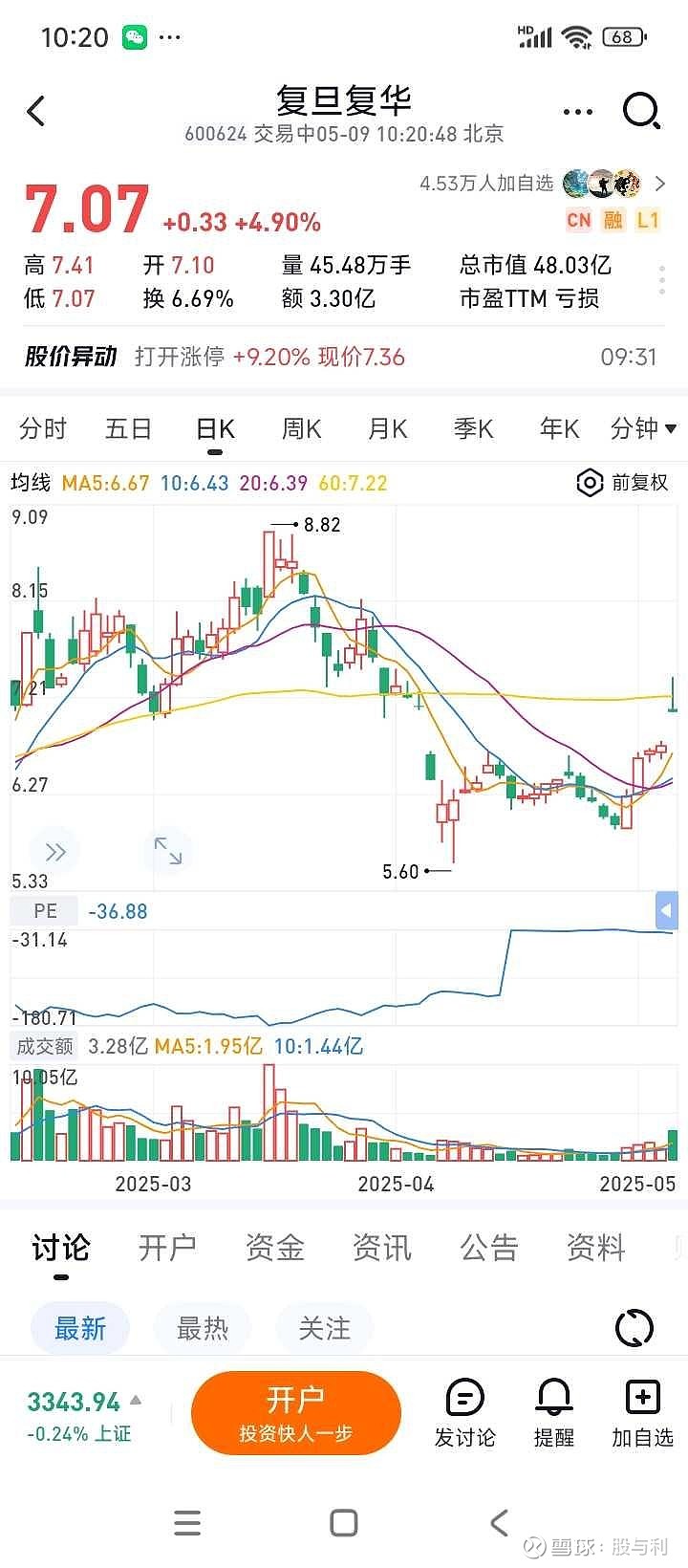The height and width of the screenshot is (1568, 688).
Task: Open the 公告 tab
Action: click(489, 1247)
